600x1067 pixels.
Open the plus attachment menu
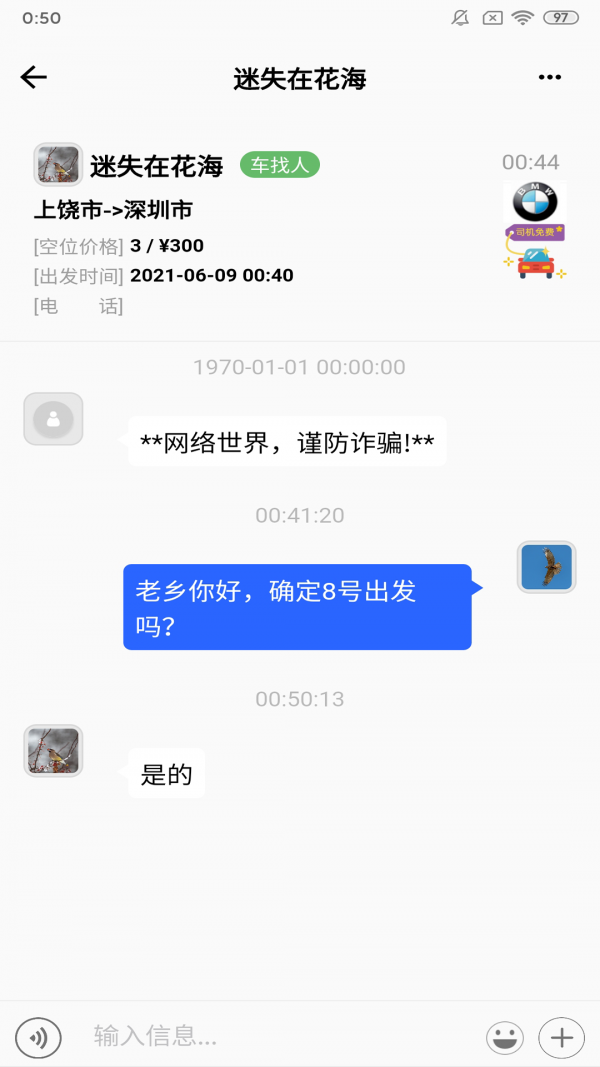click(562, 1037)
